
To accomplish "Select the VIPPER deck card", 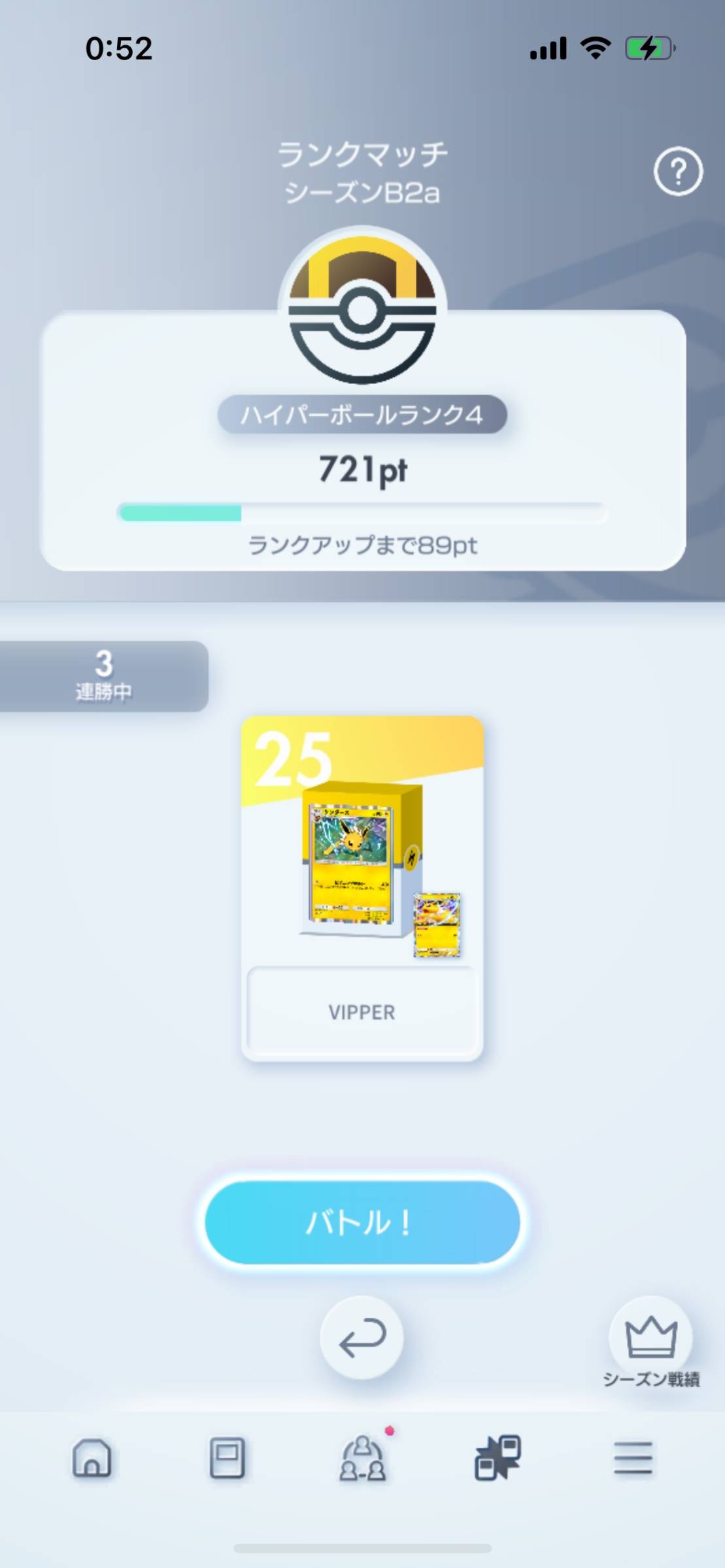I will (362, 888).
